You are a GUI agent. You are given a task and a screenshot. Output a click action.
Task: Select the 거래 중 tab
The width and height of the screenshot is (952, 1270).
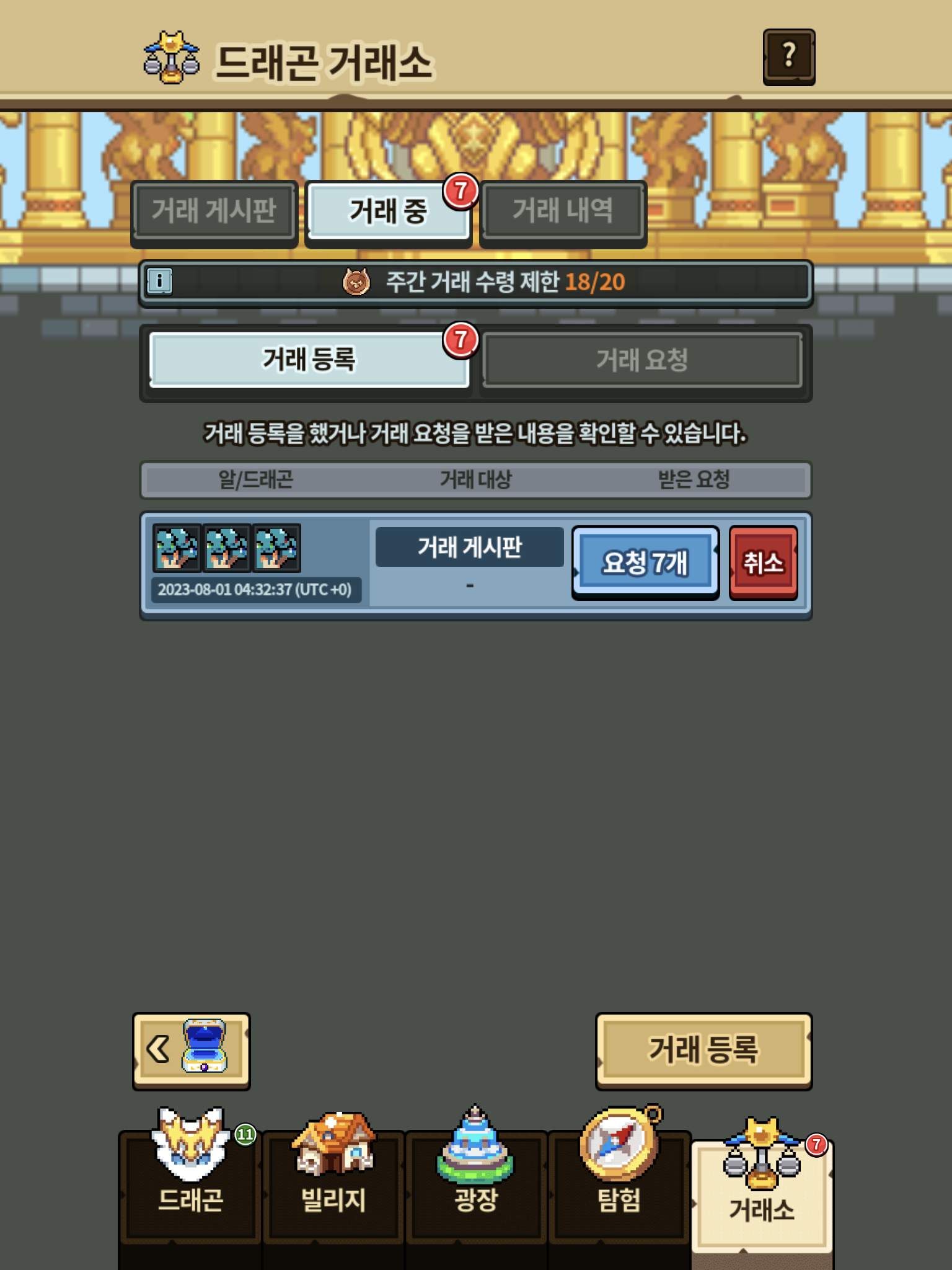click(389, 212)
